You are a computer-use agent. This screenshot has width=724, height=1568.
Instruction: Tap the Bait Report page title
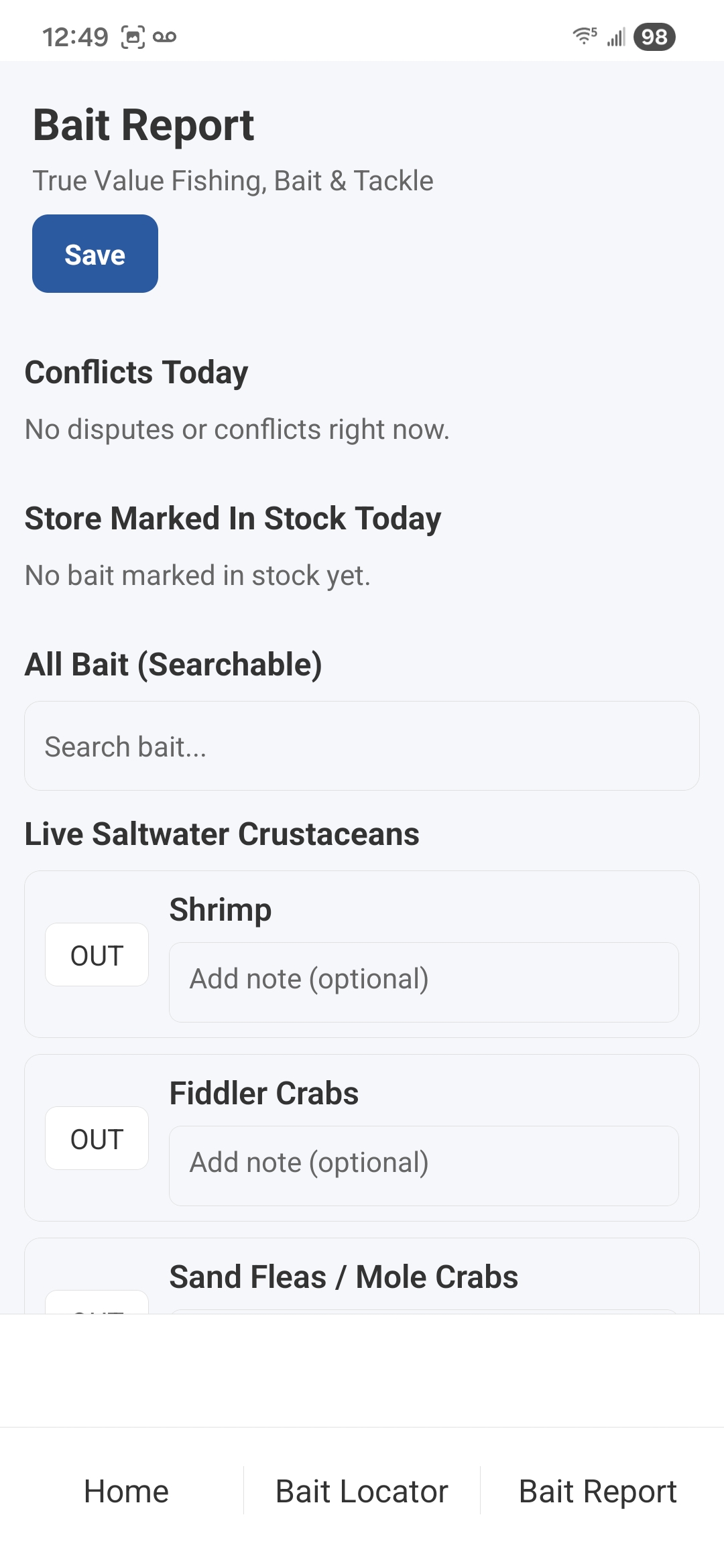pos(143,125)
